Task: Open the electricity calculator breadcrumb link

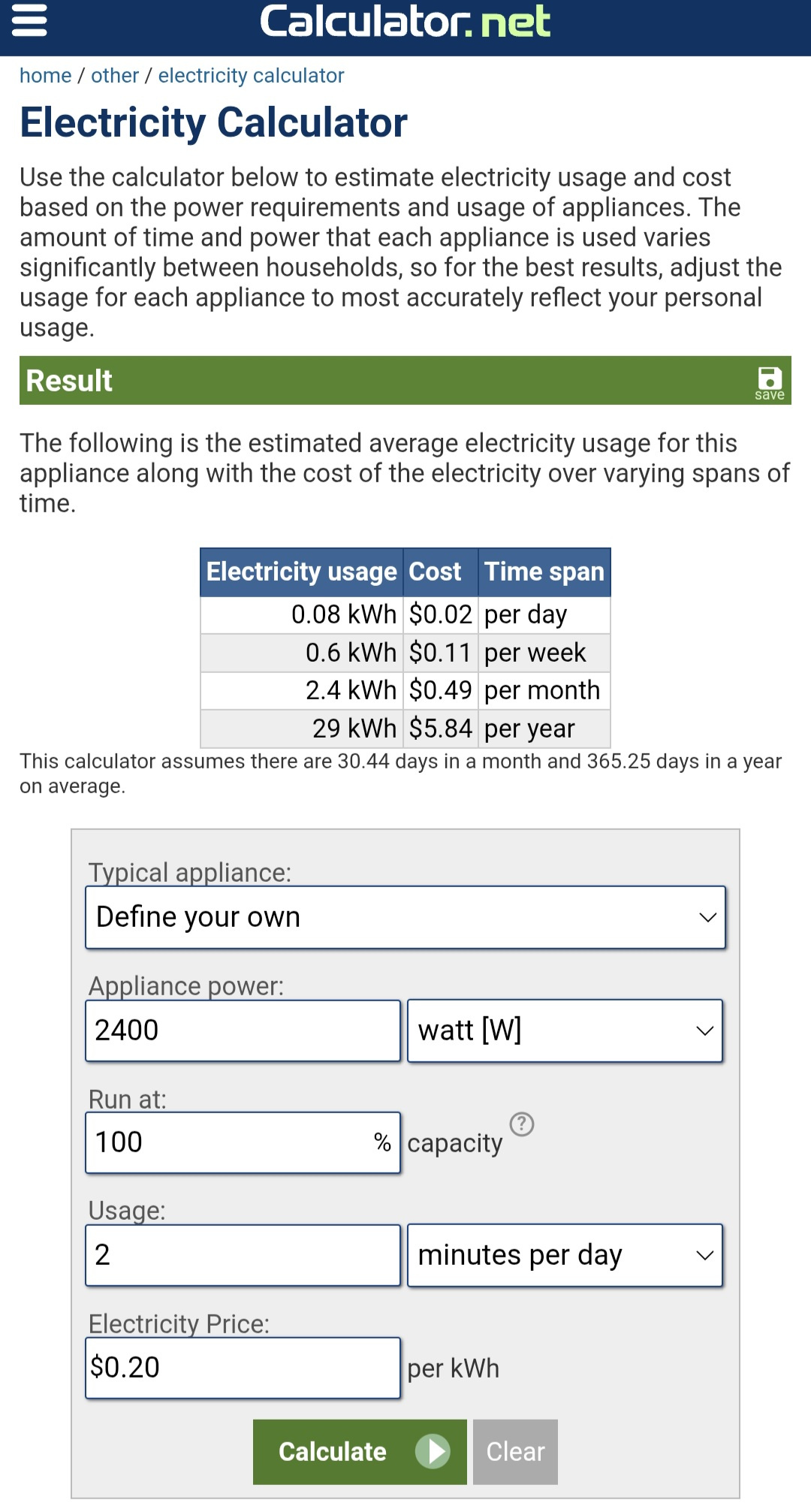Action: tap(251, 76)
